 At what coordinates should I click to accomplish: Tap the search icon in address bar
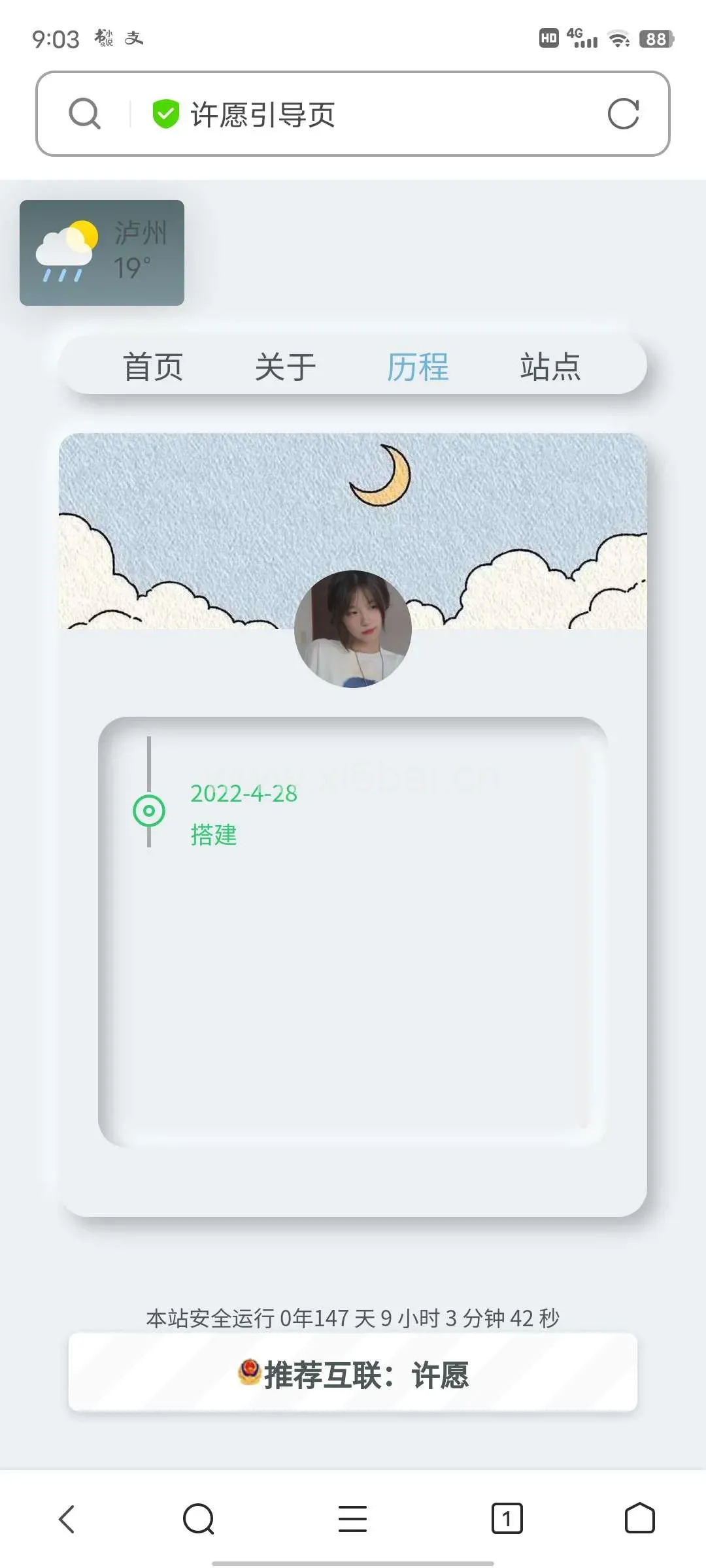84,114
